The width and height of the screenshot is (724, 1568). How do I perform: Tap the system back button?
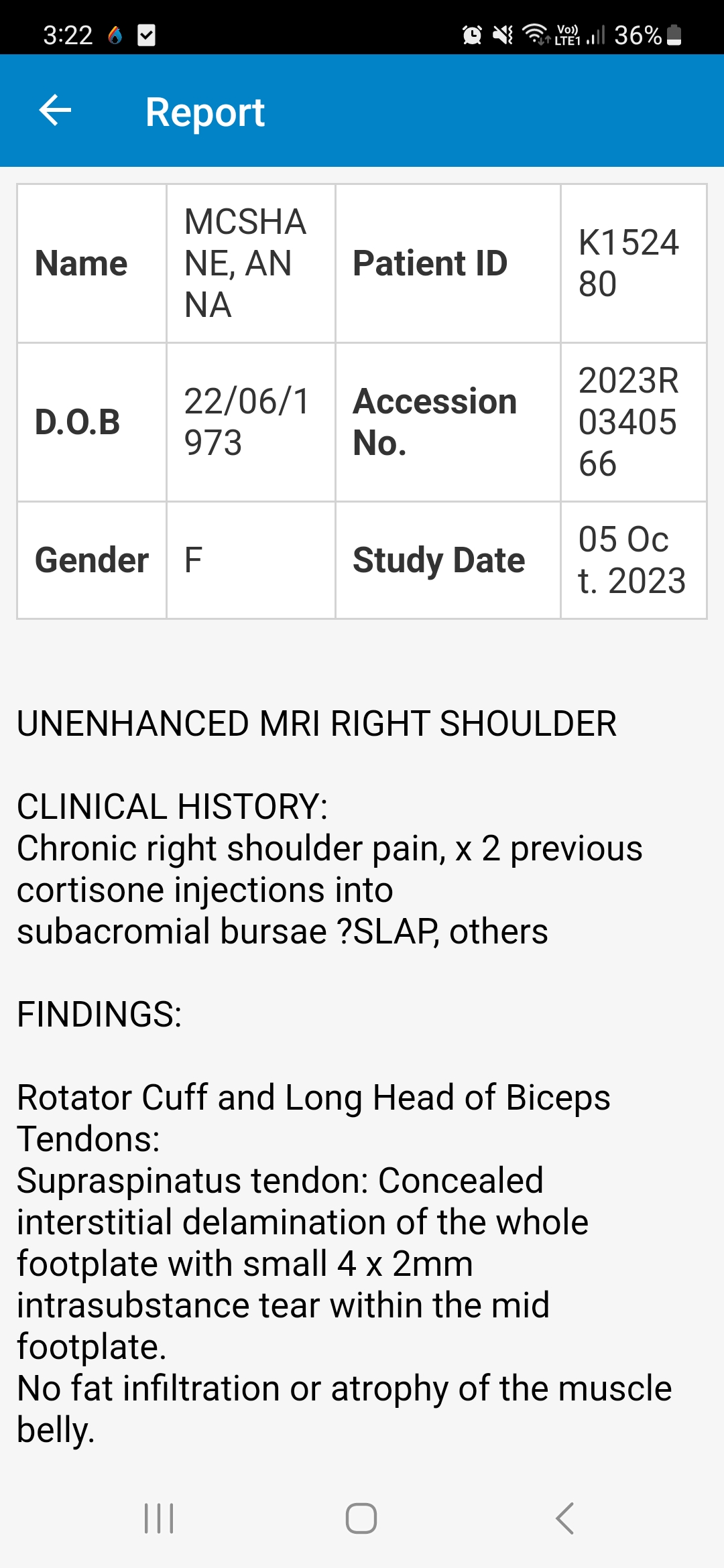[x=565, y=1518]
